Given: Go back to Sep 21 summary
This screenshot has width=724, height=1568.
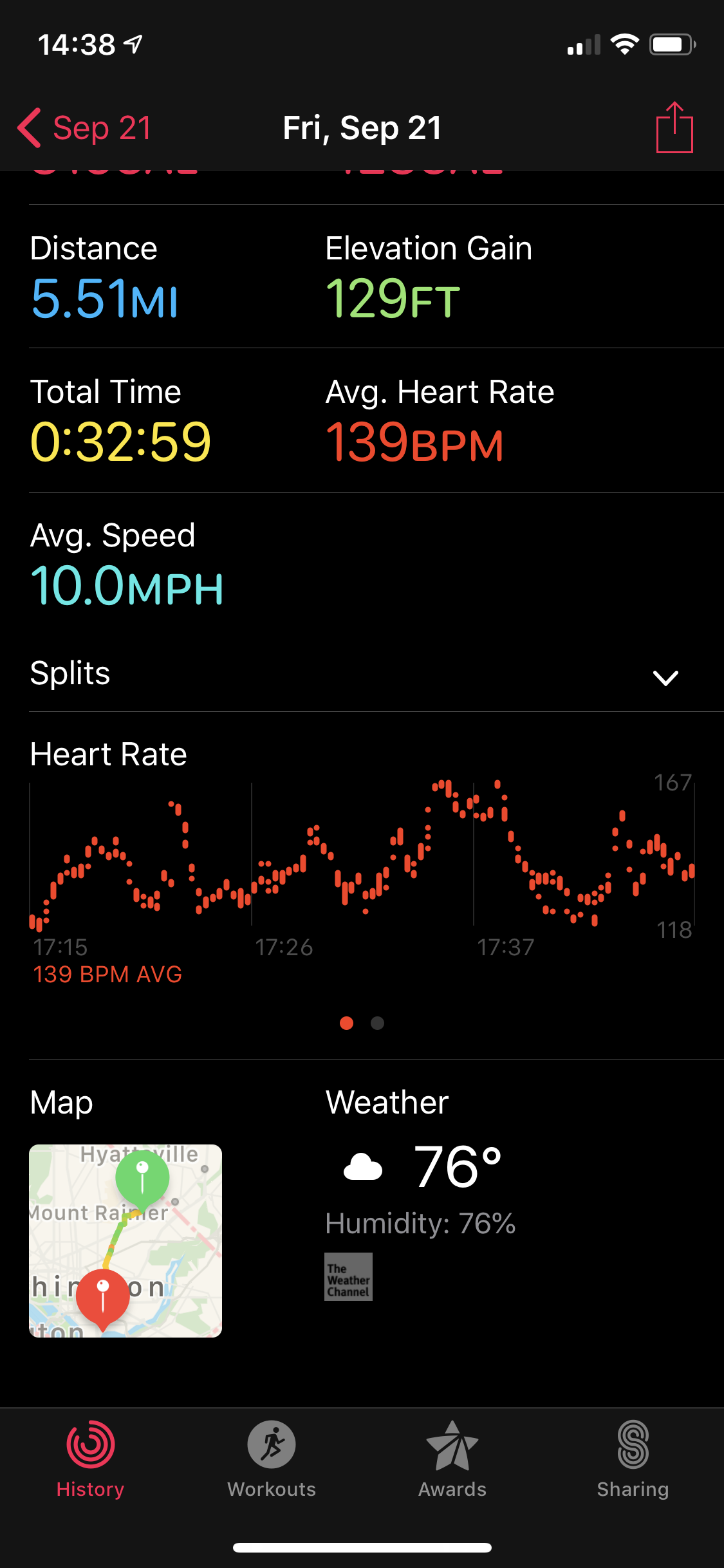Looking at the screenshot, I should 84,127.
